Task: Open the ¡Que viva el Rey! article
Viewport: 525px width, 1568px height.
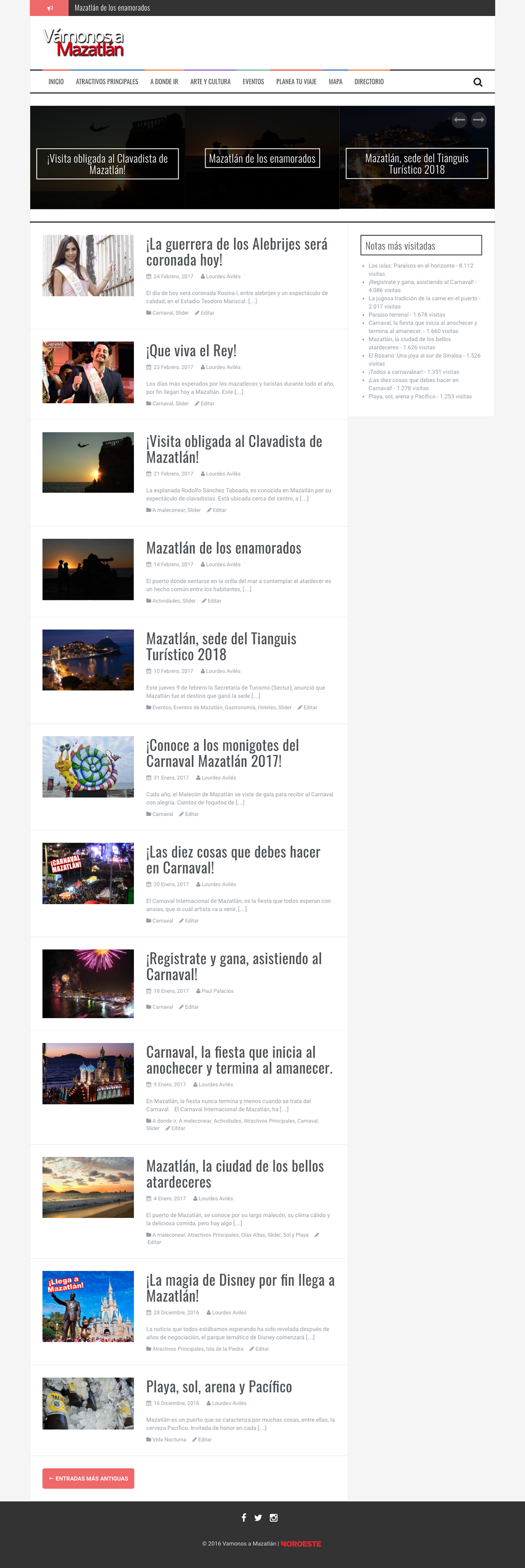Action: click(x=191, y=351)
